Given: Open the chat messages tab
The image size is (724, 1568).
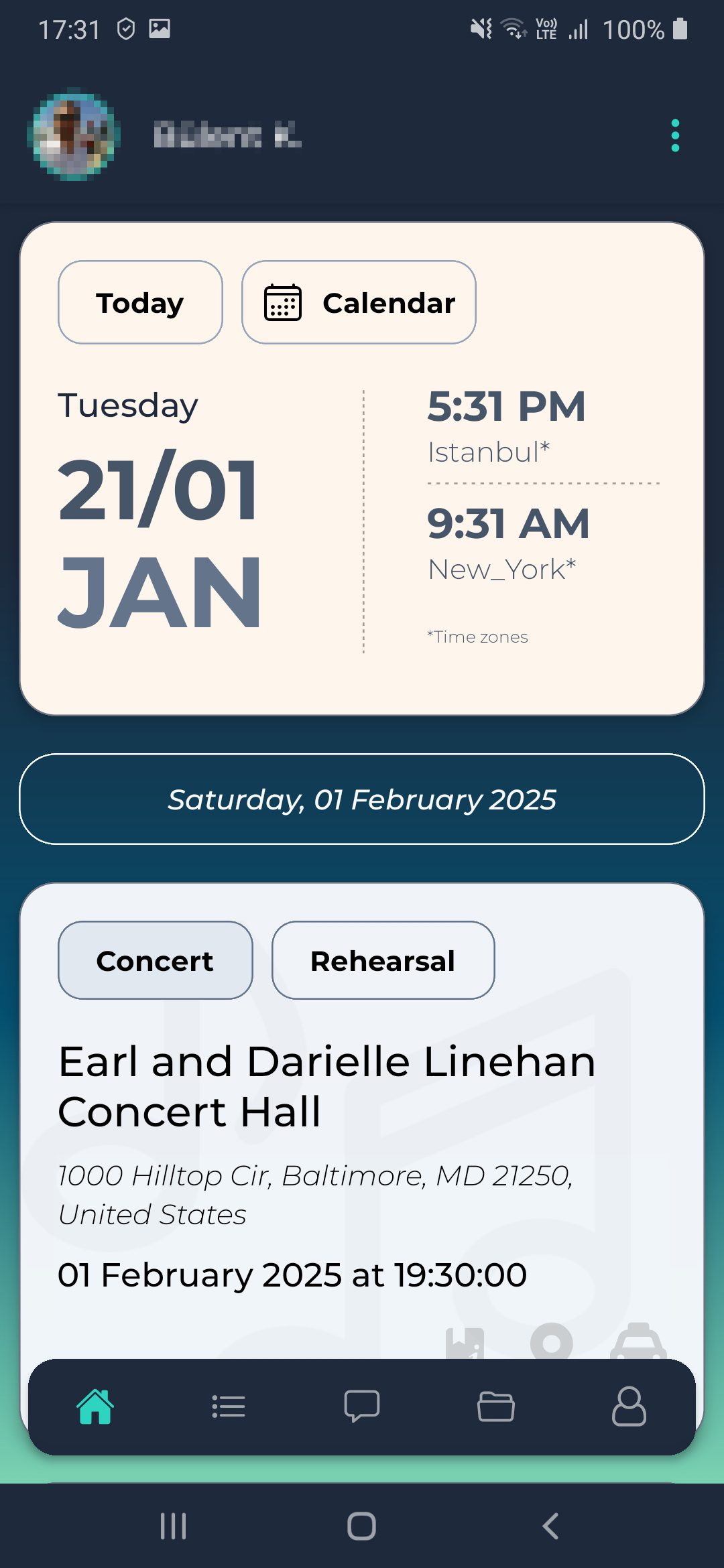Looking at the screenshot, I should click(362, 1406).
